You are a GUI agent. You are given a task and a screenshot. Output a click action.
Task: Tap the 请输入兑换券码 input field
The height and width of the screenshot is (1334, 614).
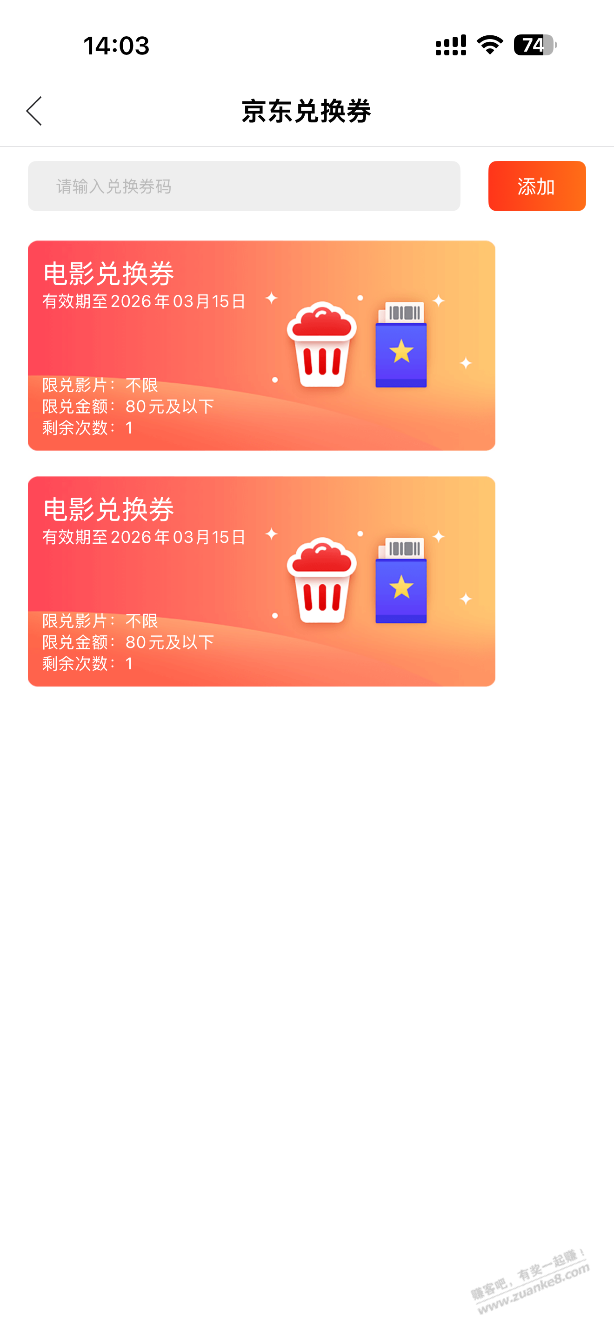point(243,187)
